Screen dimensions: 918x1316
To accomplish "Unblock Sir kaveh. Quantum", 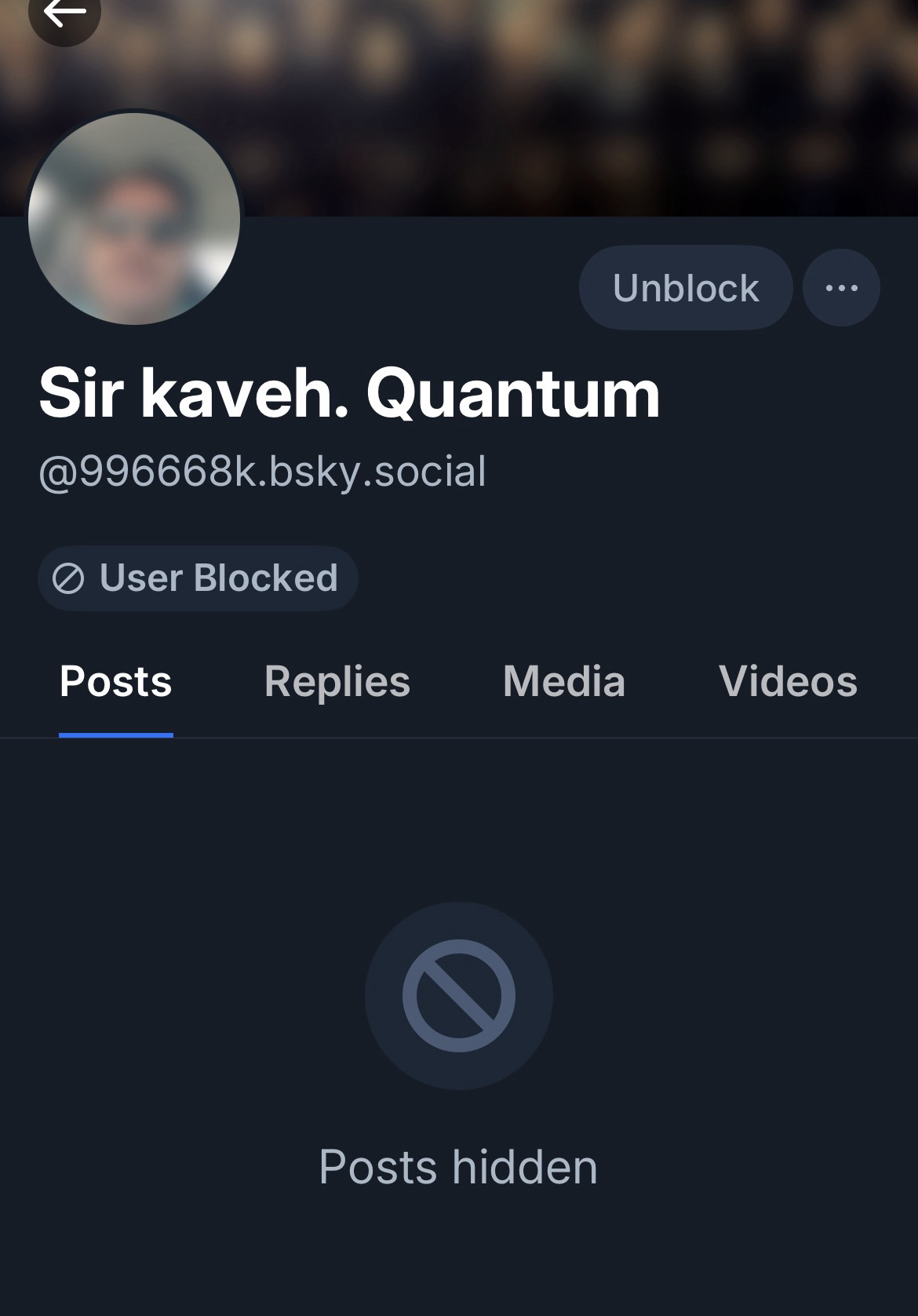I will 685,288.
